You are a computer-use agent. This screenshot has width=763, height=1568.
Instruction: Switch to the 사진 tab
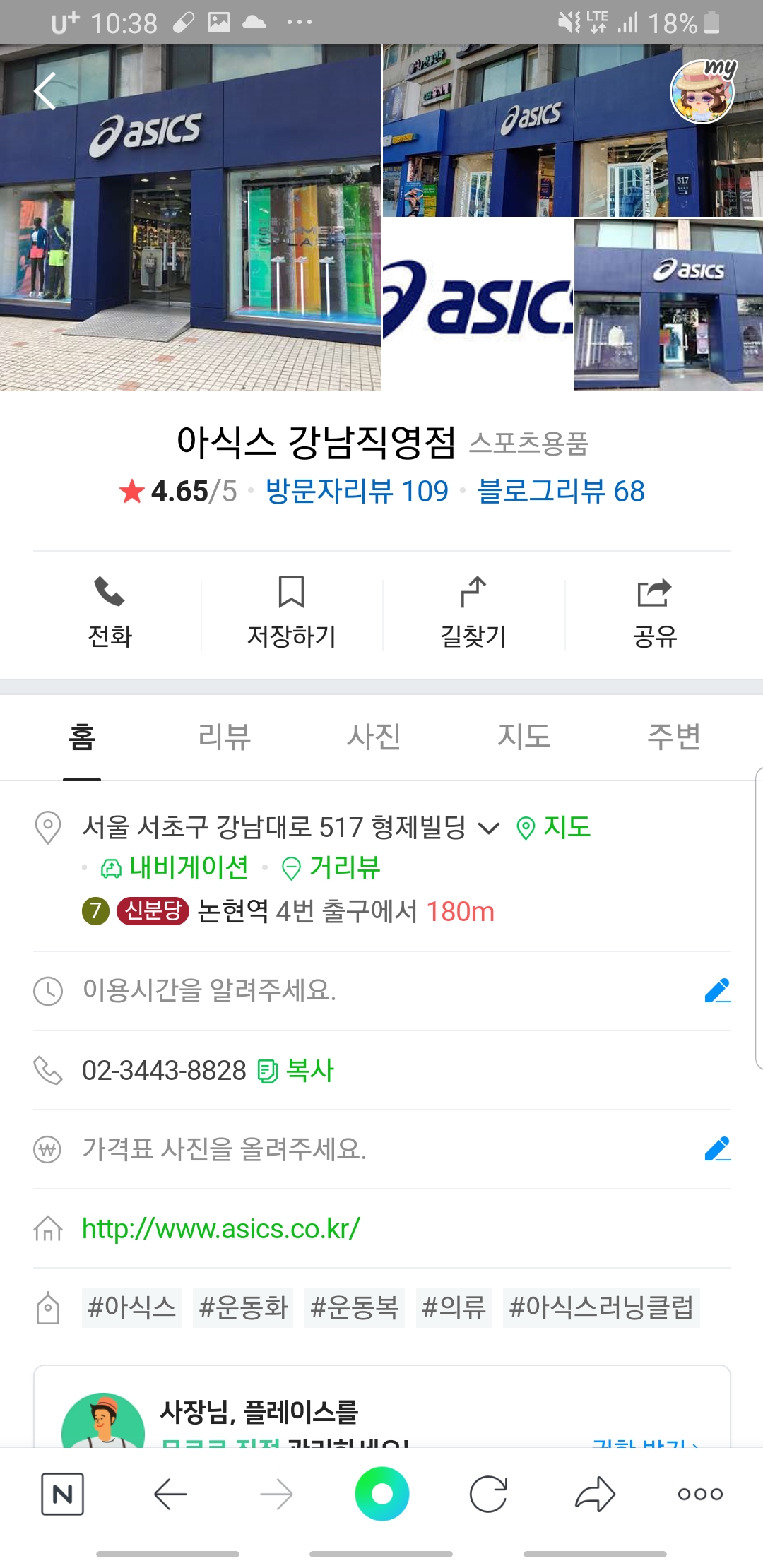374,737
